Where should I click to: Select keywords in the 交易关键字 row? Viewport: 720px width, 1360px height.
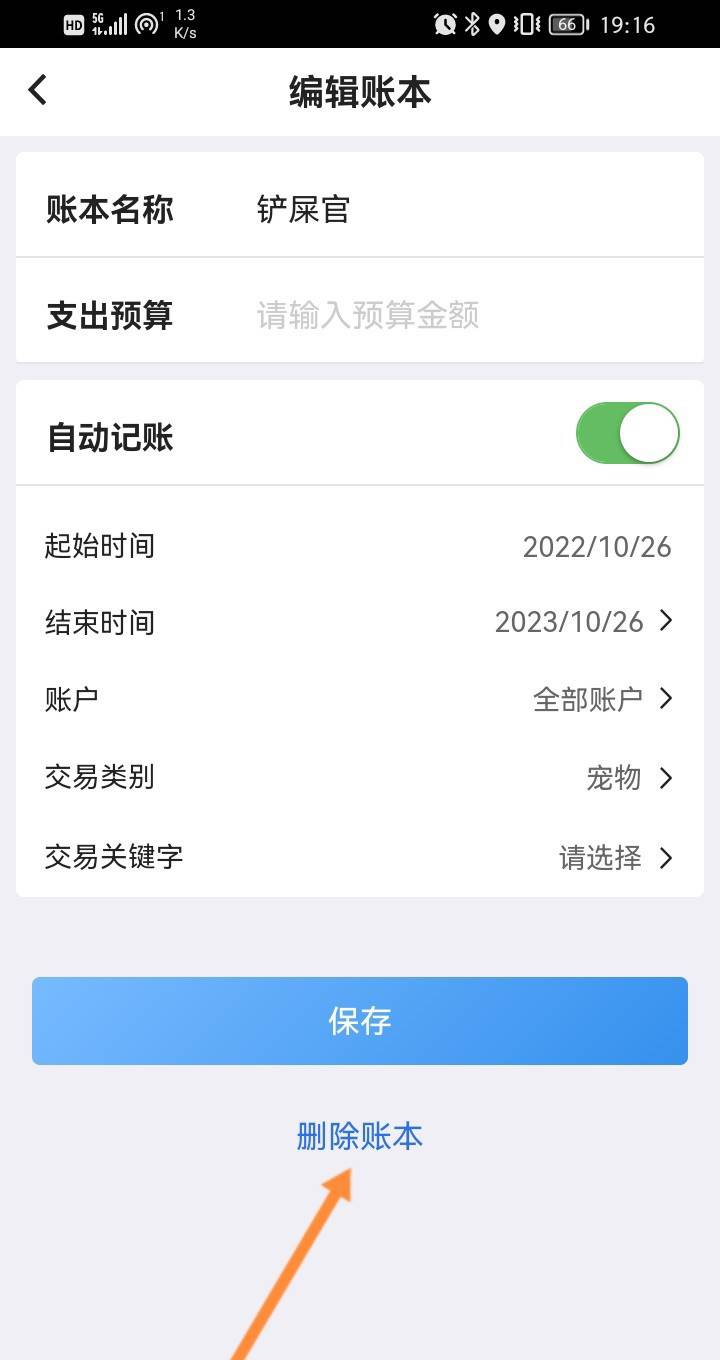[360, 857]
